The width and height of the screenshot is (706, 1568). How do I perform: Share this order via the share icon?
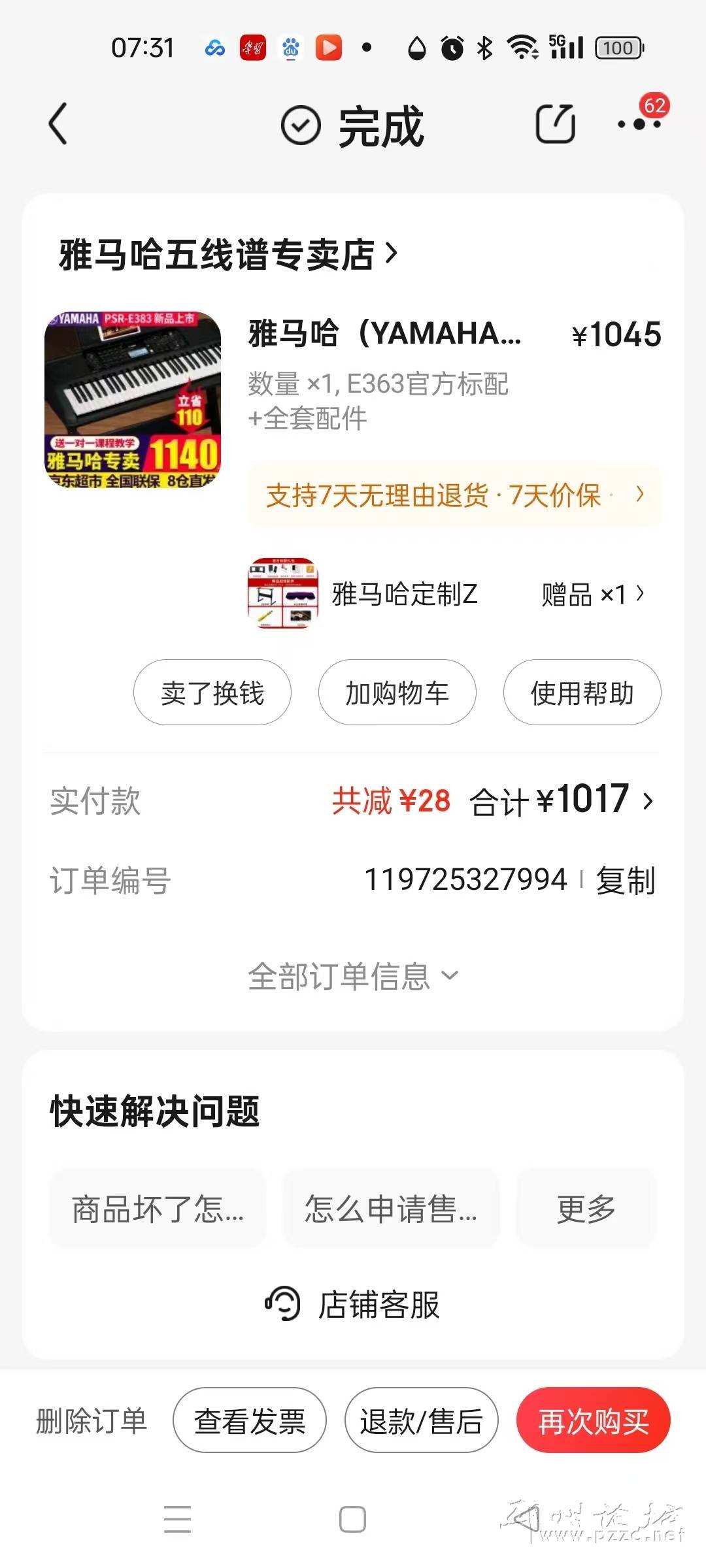point(555,123)
